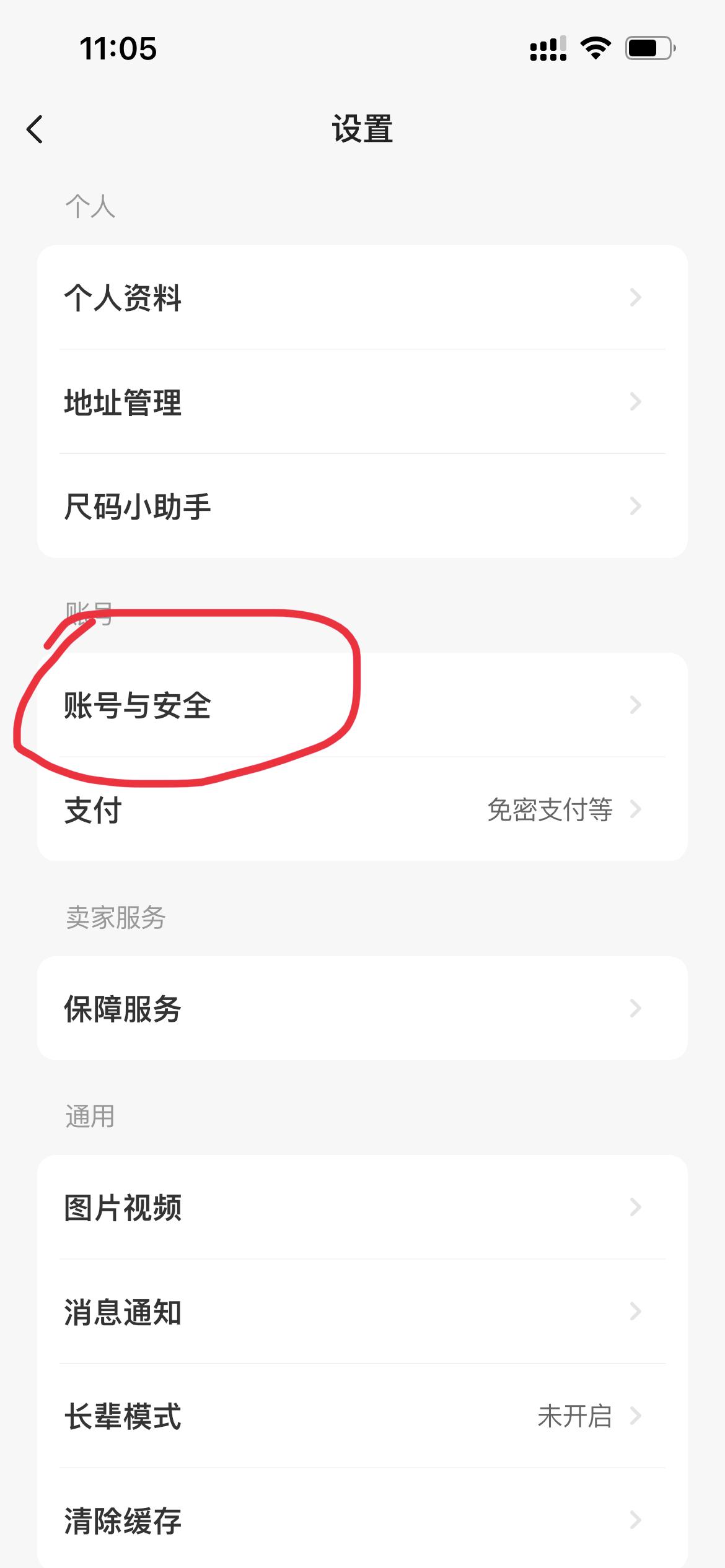Open 尺码小助手

[362, 506]
